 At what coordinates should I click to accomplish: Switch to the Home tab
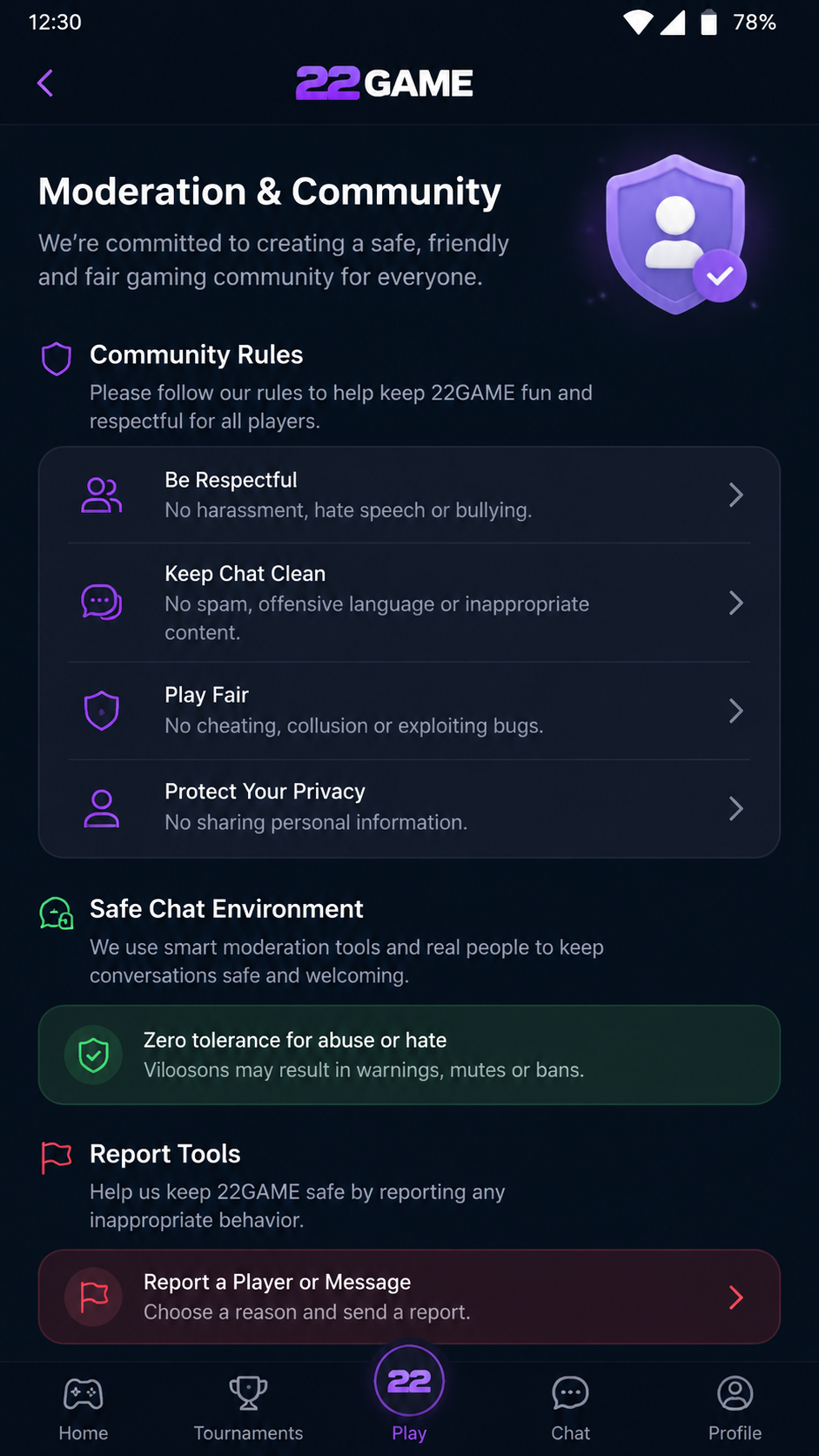coord(84,1408)
